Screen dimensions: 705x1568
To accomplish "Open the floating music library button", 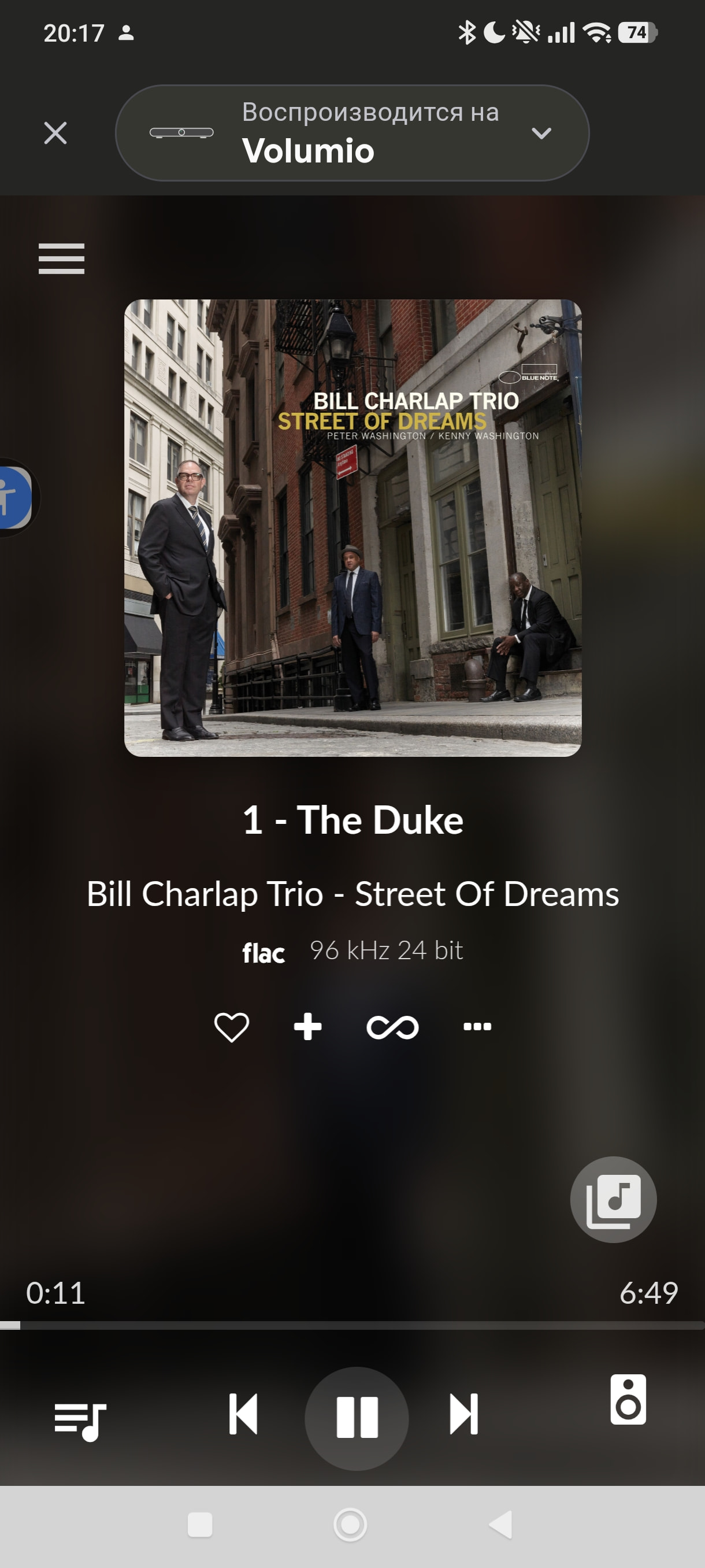I will pos(613,1199).
